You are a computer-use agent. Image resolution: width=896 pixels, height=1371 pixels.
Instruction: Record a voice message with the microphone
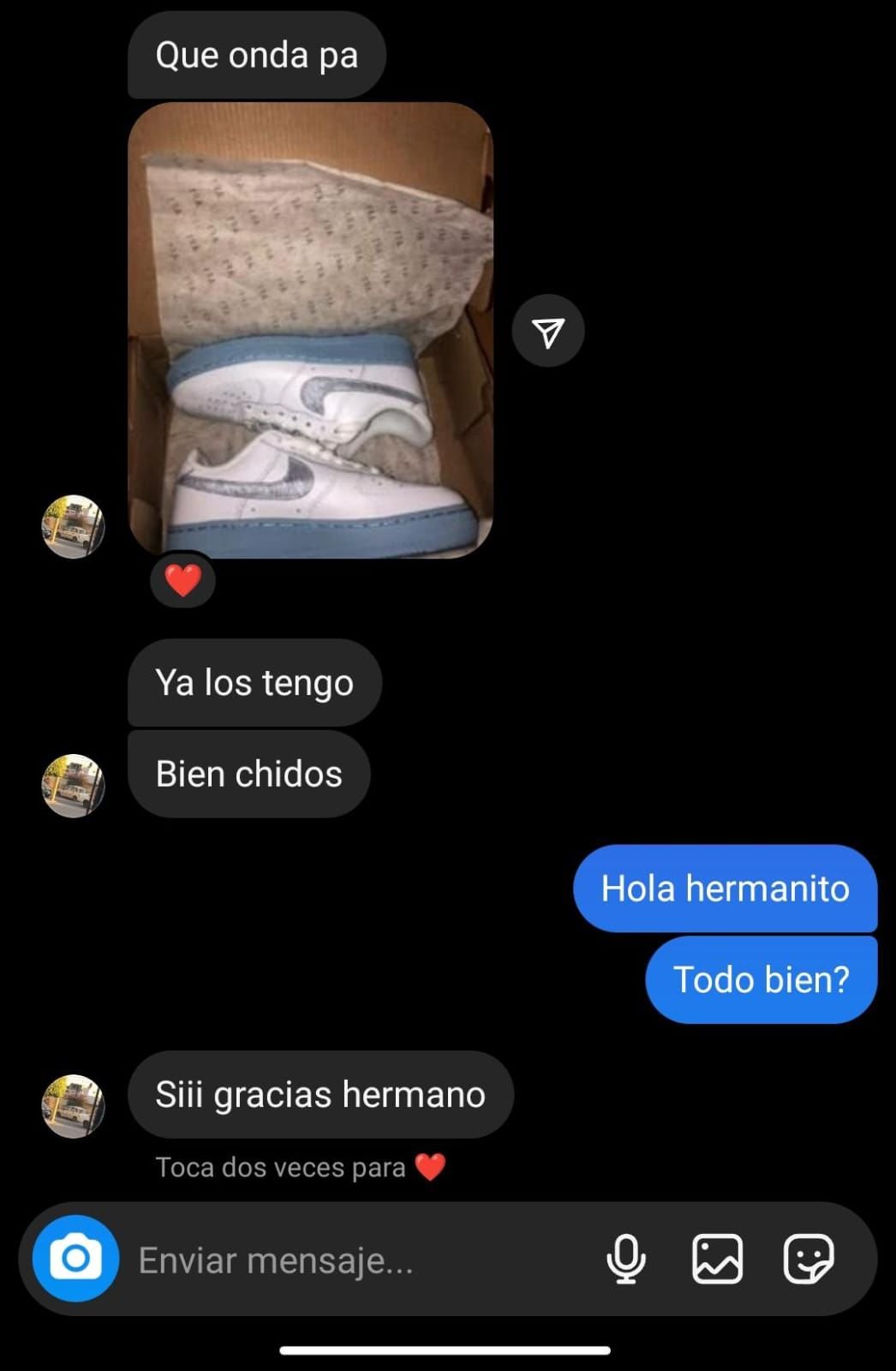tap(626, 1259)
